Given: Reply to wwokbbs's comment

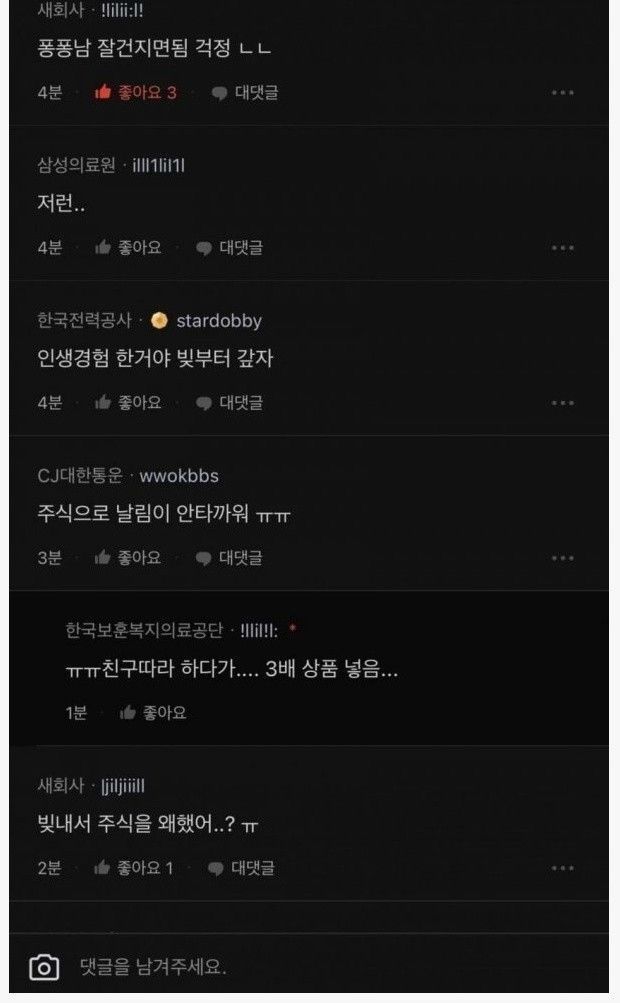Looking at the screenshot, I should pos(230,558).
